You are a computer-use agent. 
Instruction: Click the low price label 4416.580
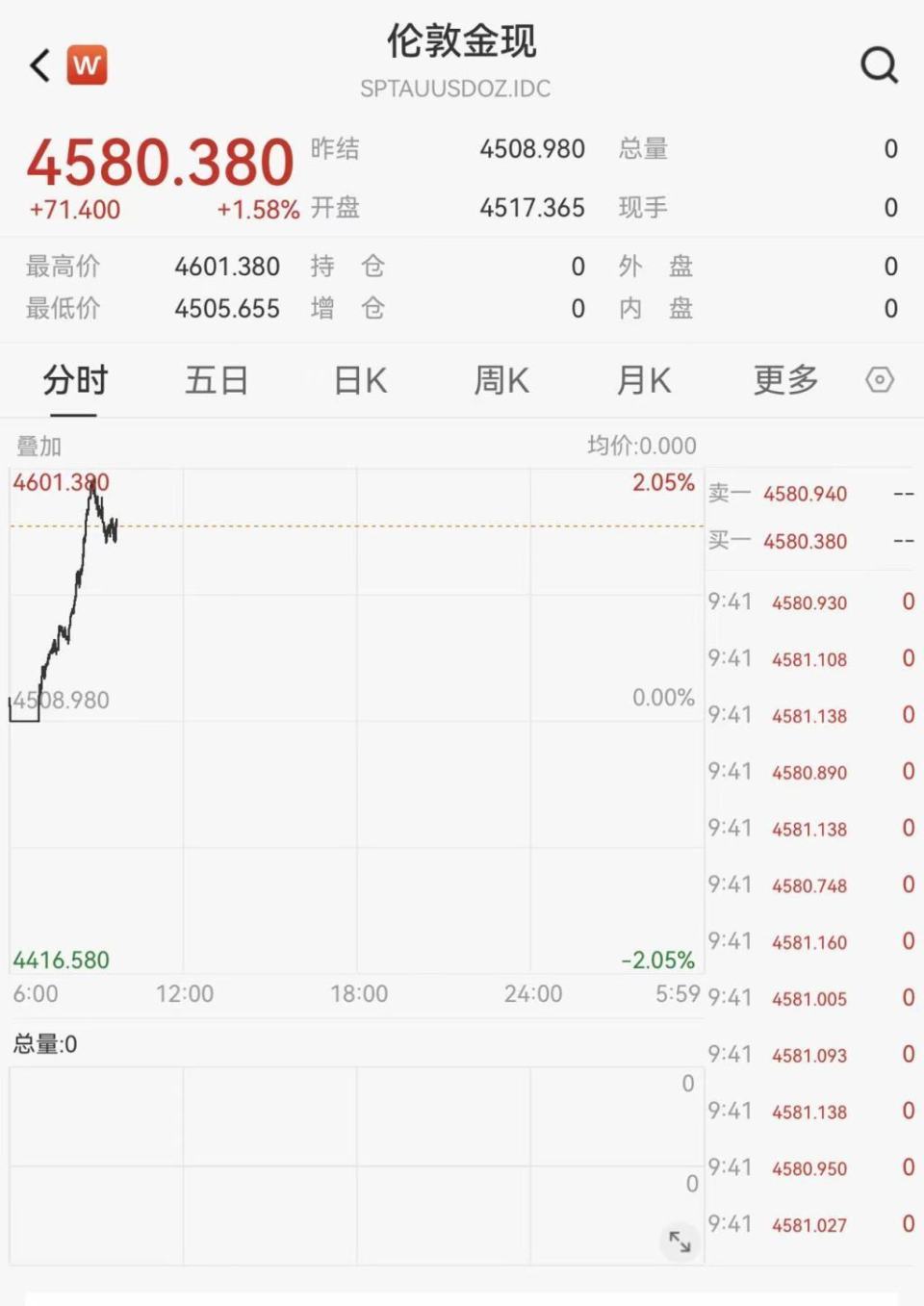click(x=61, y=960)
